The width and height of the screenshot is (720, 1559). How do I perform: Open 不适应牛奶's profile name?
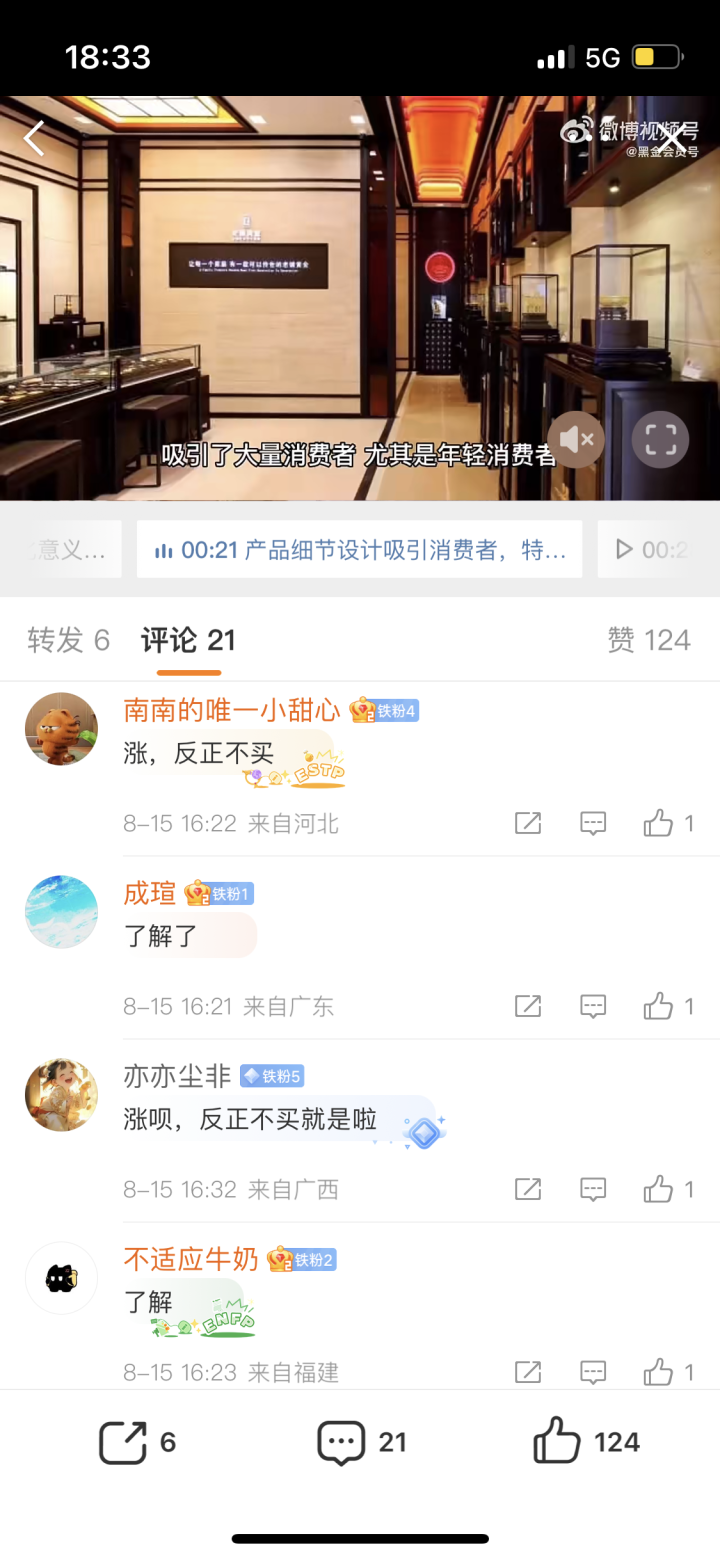coord(191,1259)
